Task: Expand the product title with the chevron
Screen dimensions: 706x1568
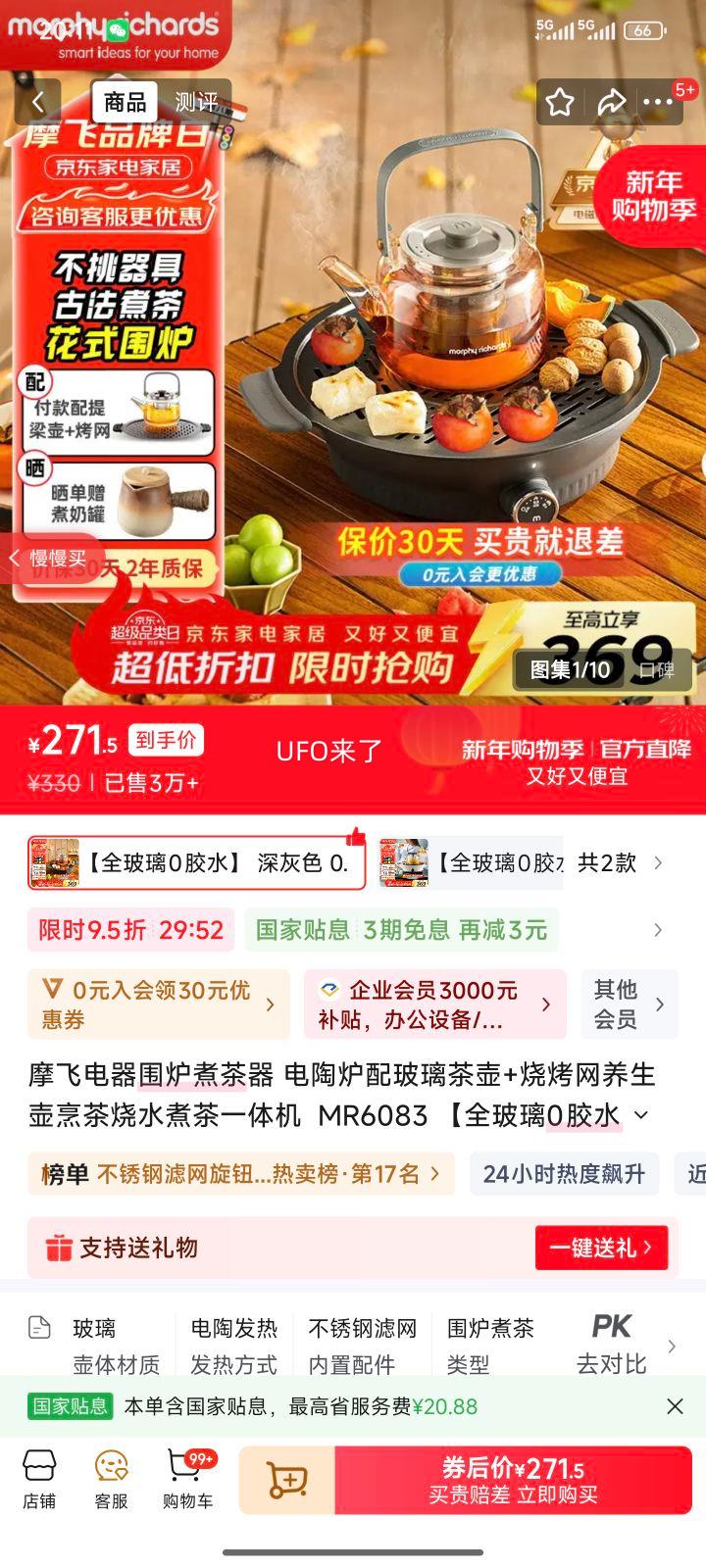Action: click(642, 1115)
